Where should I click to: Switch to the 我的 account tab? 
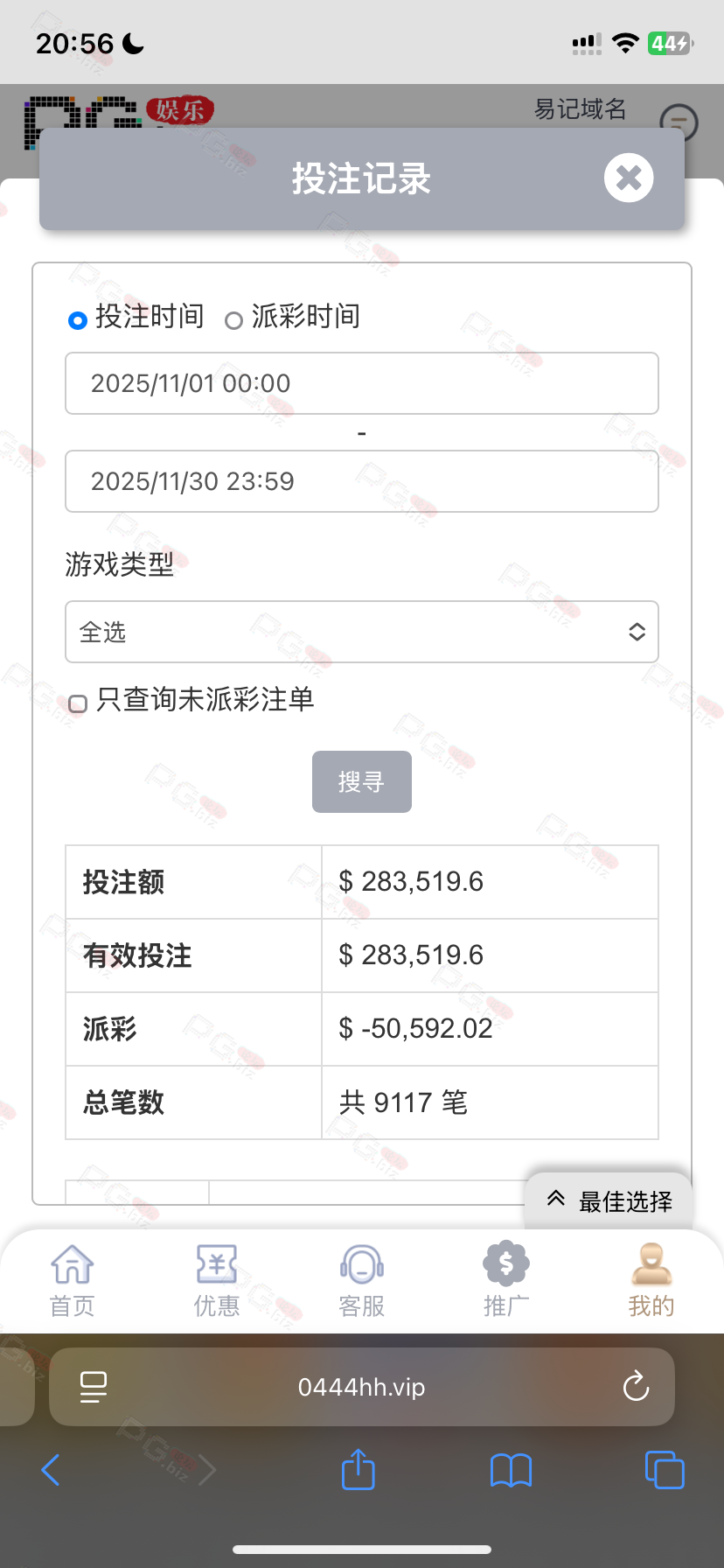(651, 1281)
